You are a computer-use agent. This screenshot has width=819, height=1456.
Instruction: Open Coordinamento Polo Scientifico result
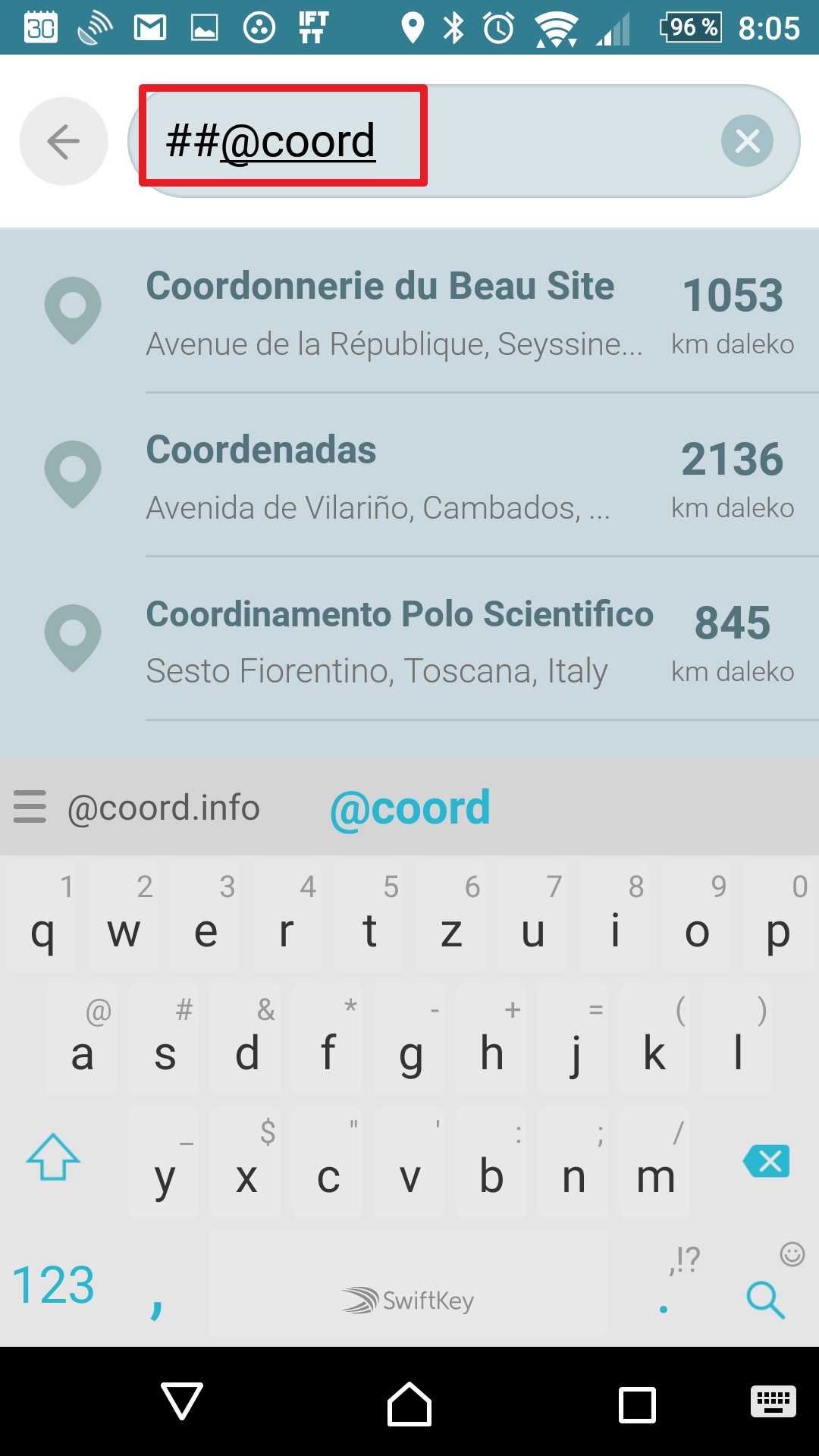(409, 639)
